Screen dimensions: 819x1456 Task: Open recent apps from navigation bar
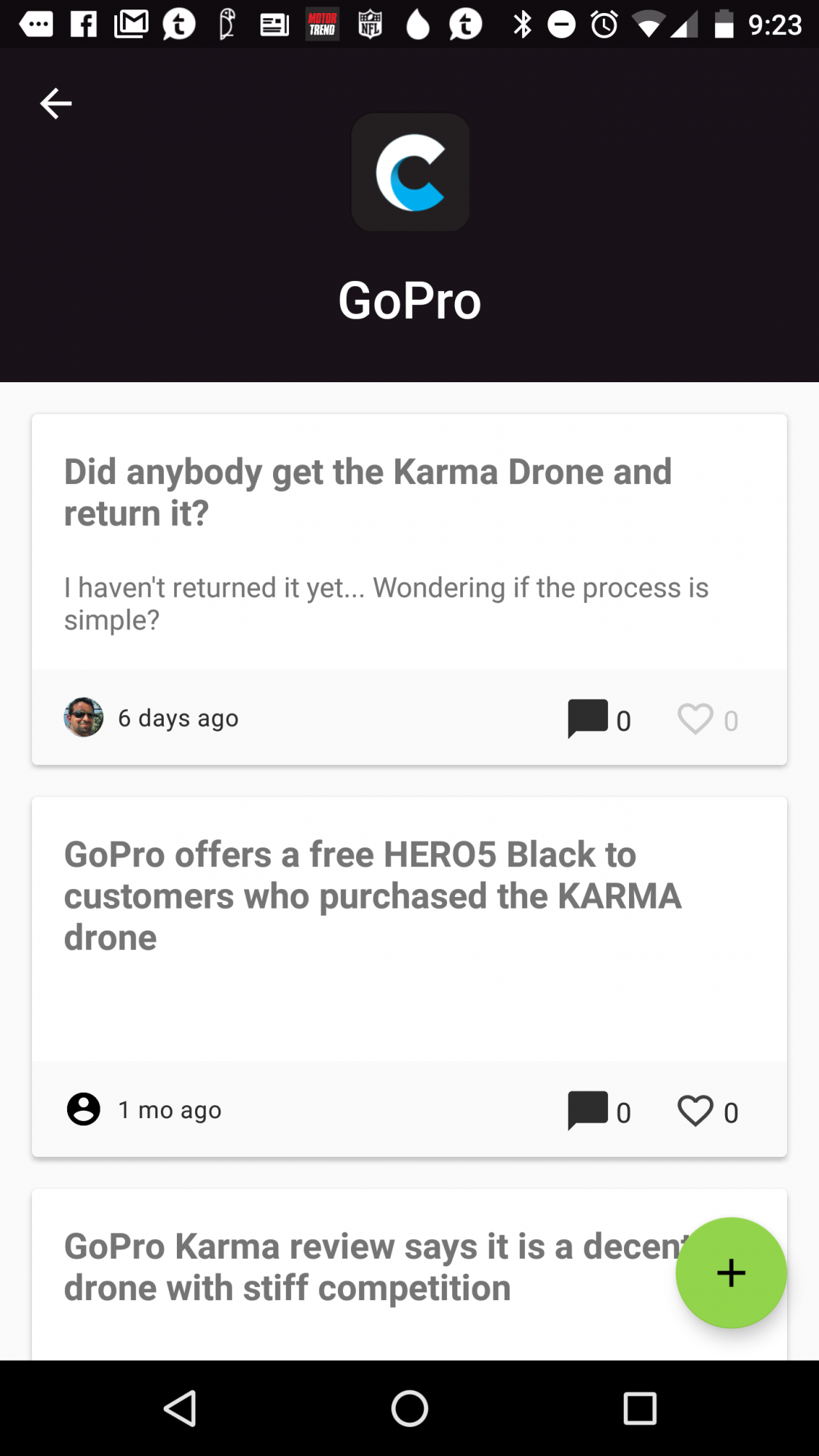(x=640, y=1408)
